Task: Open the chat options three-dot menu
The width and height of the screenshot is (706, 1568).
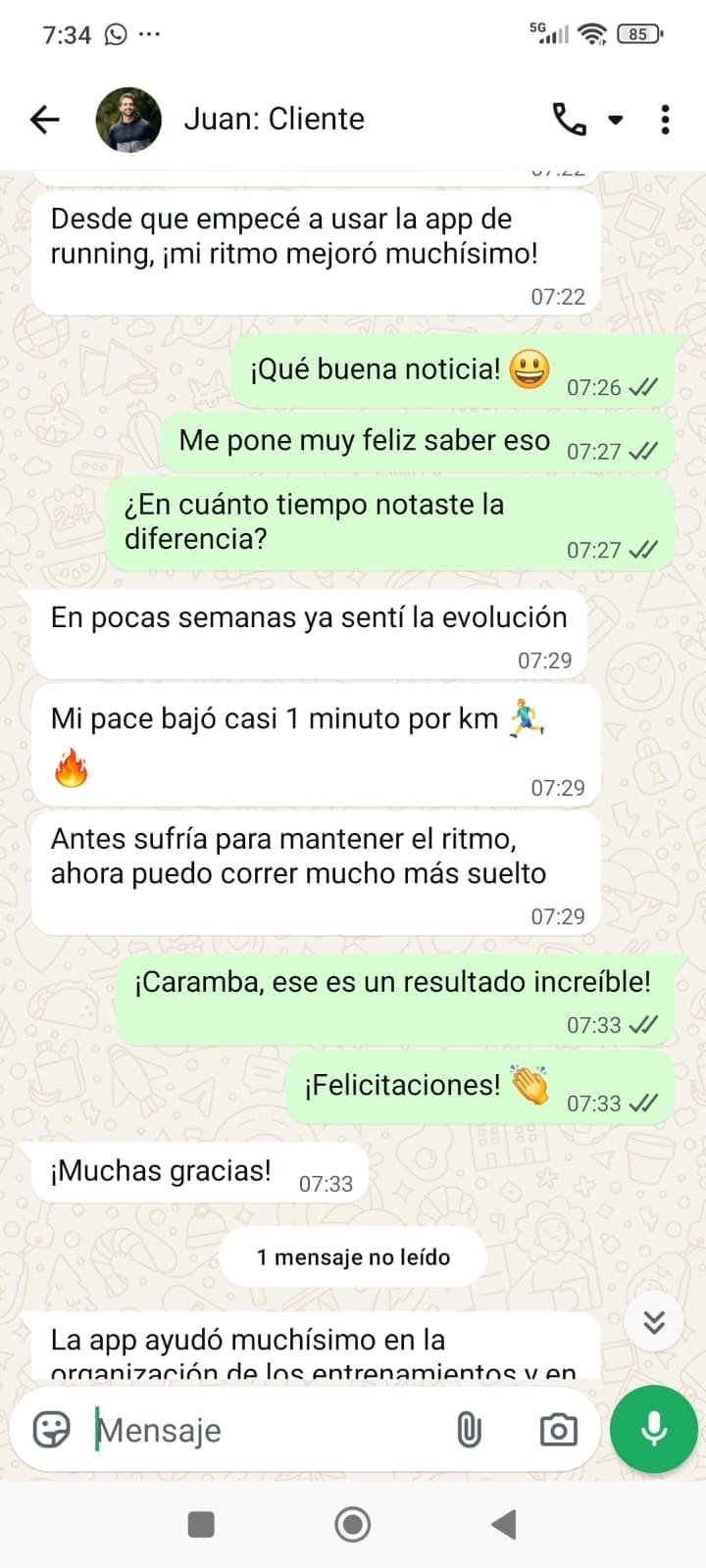Action: [x=665, y=119]
